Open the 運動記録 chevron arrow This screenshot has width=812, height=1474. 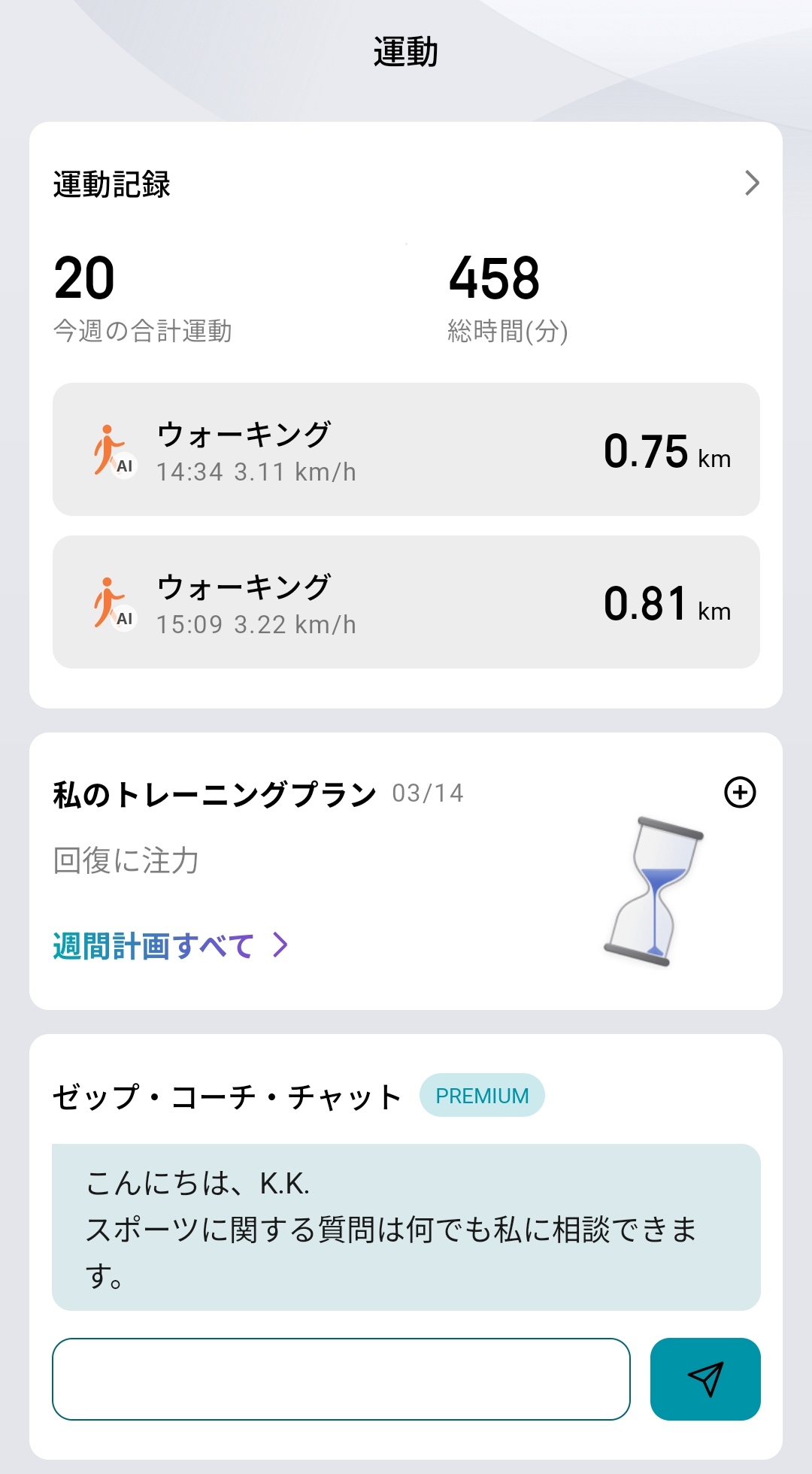tap(751, 183)
